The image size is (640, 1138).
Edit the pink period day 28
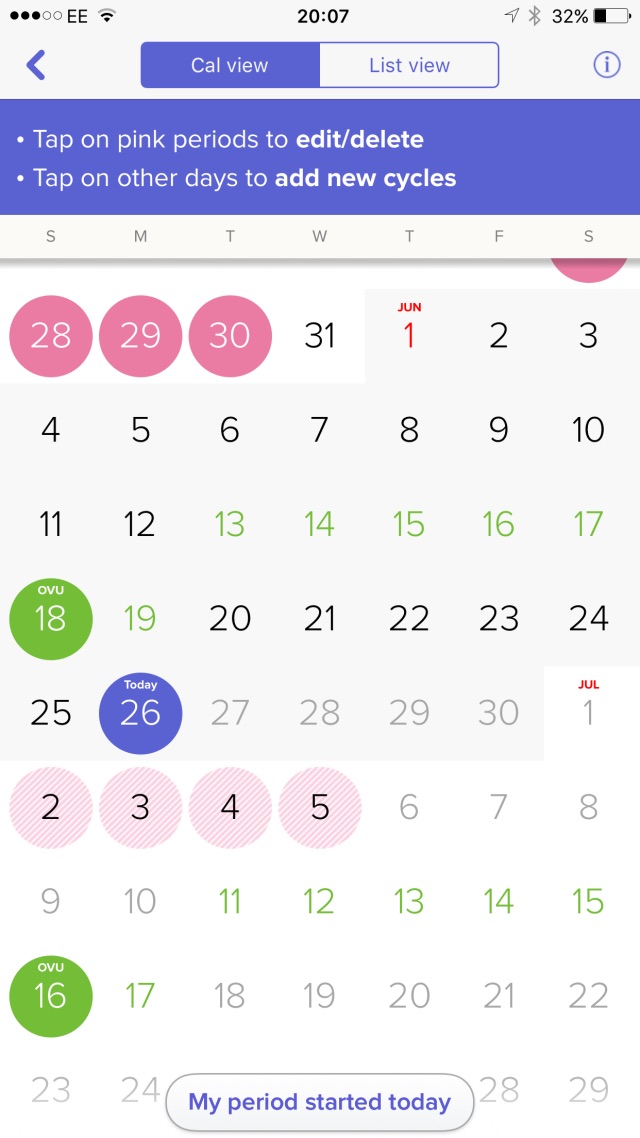tap(51, 336)
